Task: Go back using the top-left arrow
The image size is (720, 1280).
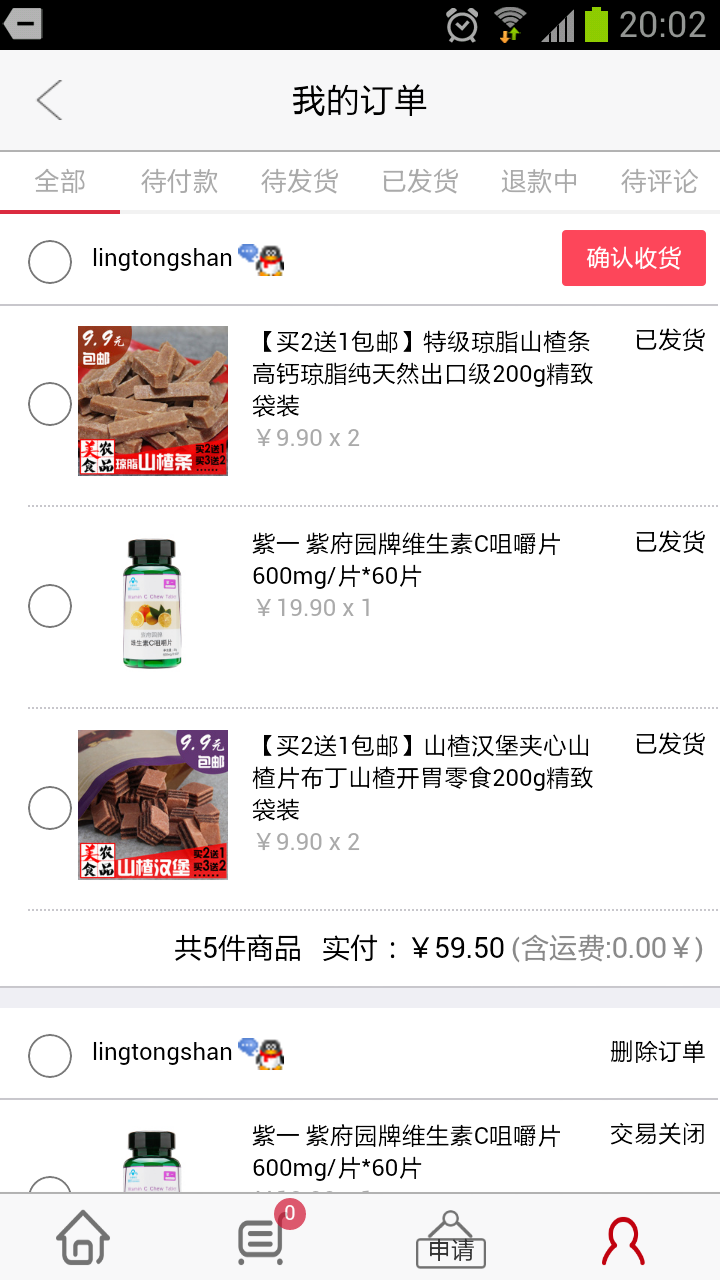Action: tap(48, 100)
